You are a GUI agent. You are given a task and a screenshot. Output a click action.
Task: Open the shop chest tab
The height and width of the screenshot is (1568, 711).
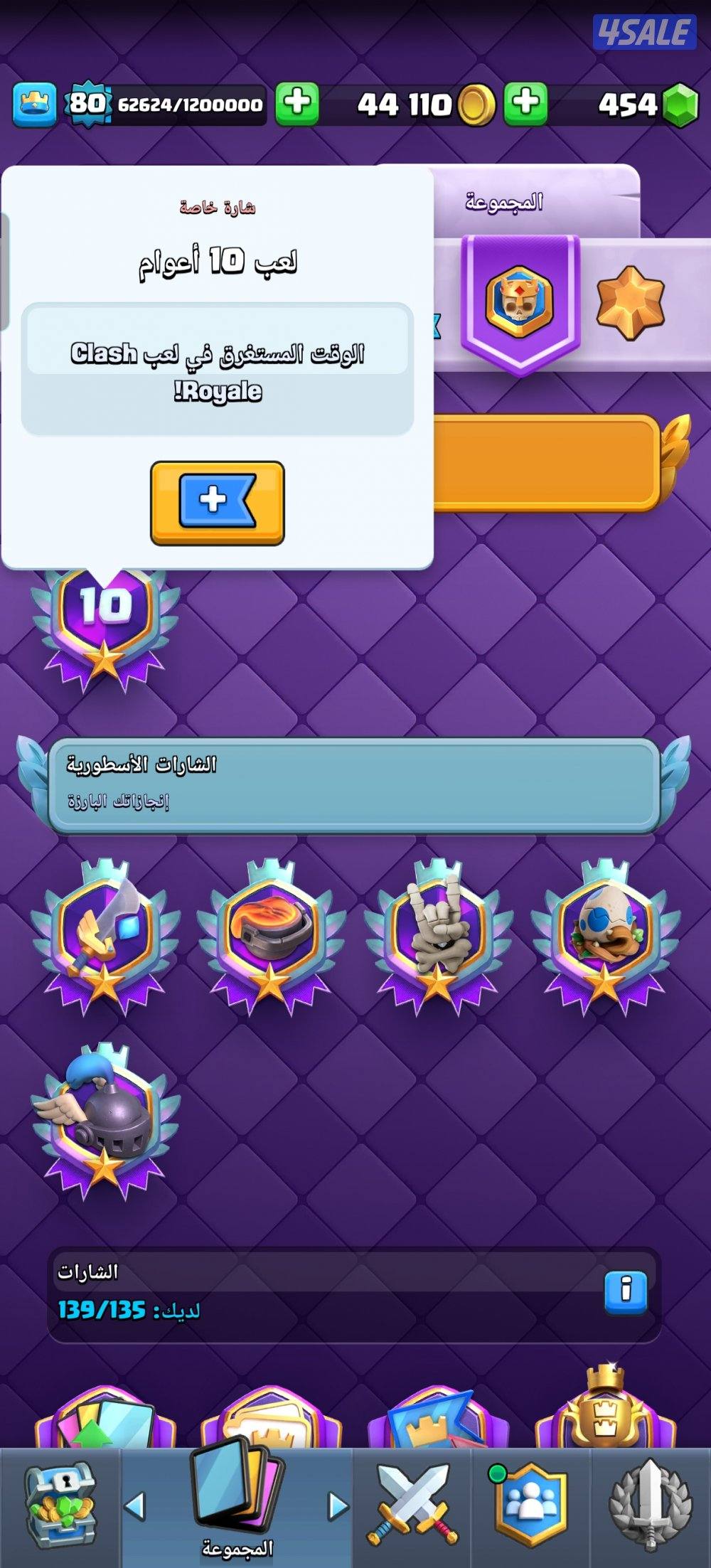coord(60,1506)
